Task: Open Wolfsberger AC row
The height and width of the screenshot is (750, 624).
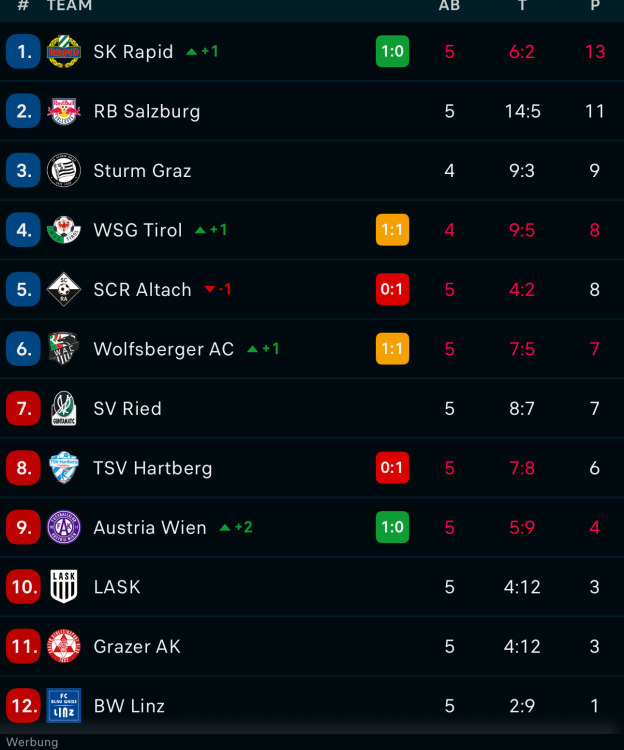Action: pos(163,349)
